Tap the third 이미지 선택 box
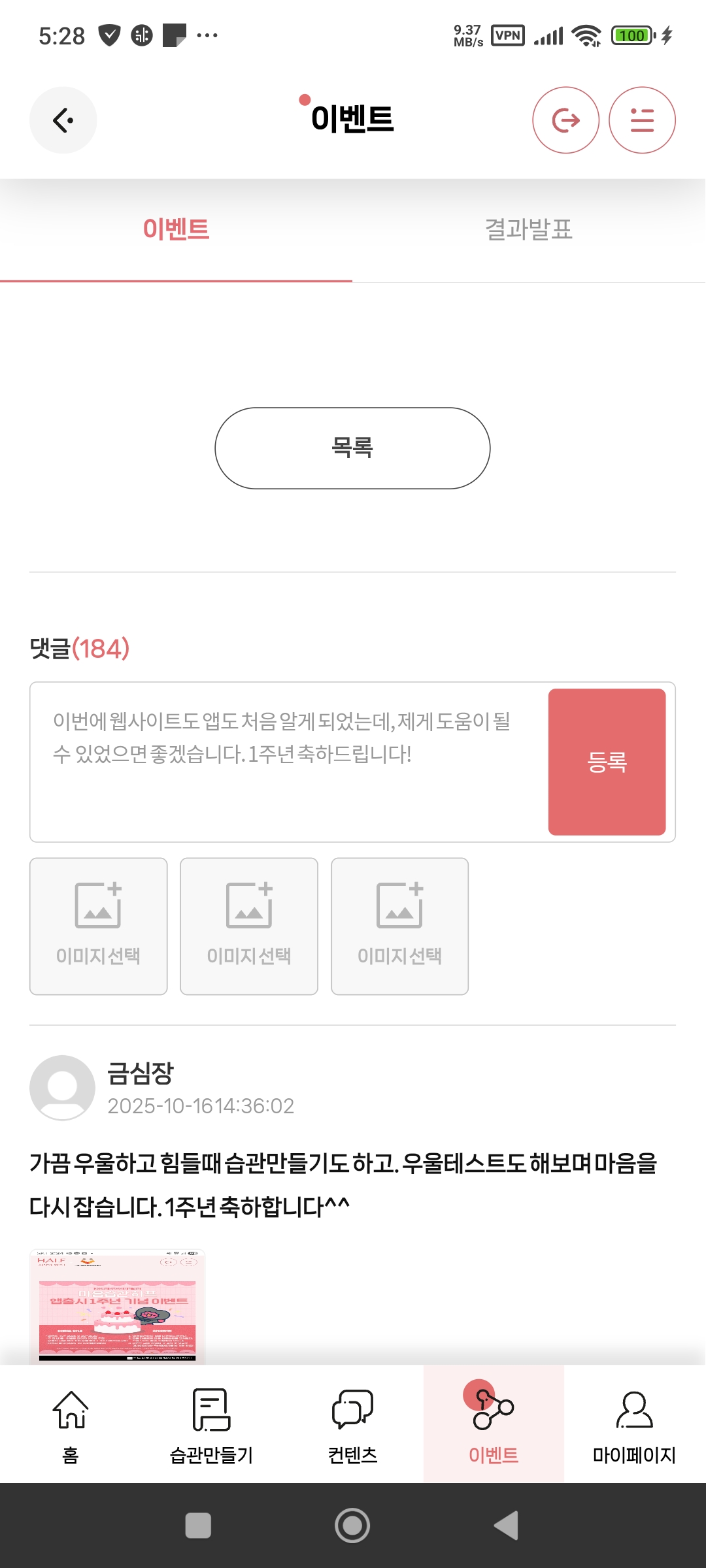Screen dimensions: 706x1568 click(399, 926)
